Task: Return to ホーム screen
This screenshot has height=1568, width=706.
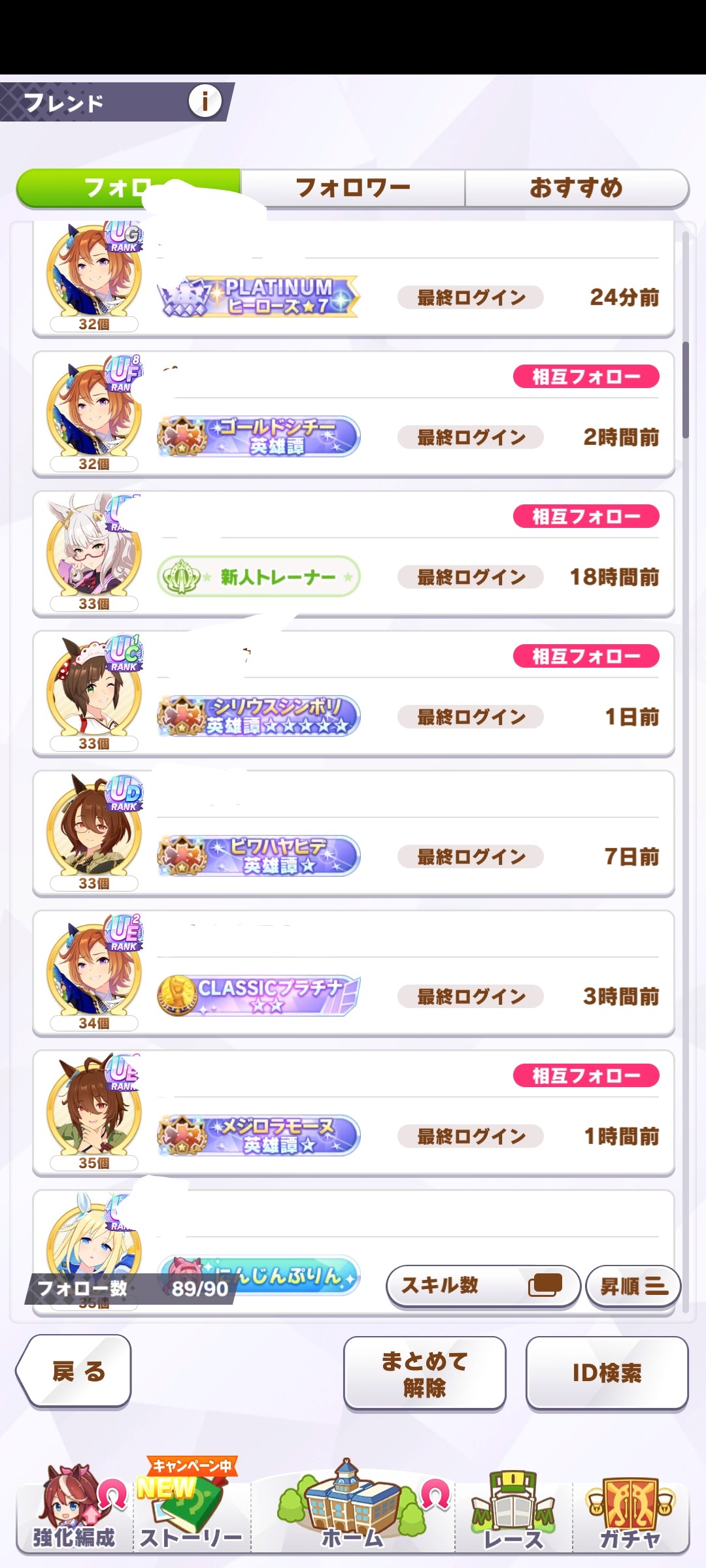Action: point(352,1506)
